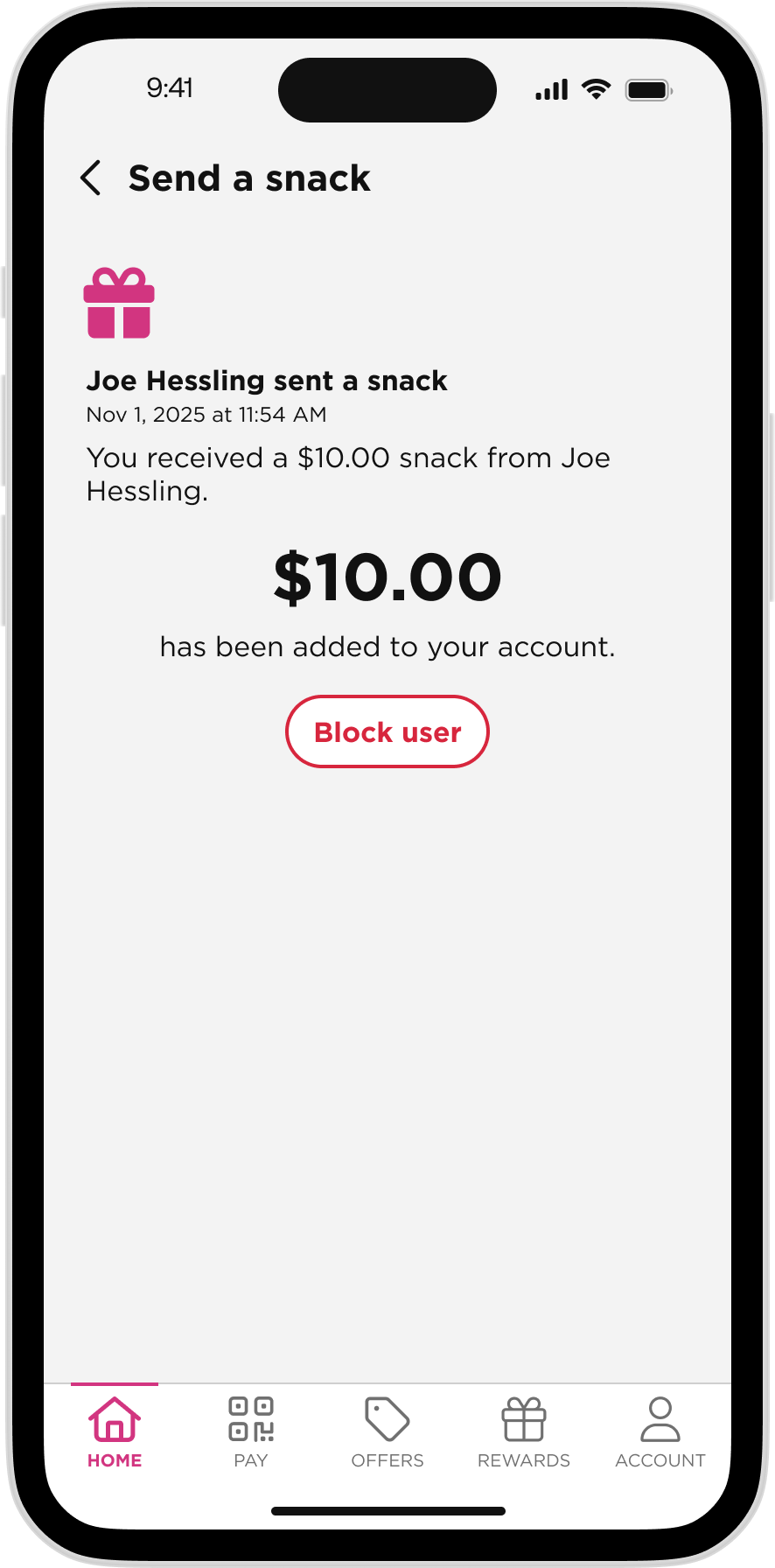Select the Rewards gift icon

[523, 1418]
